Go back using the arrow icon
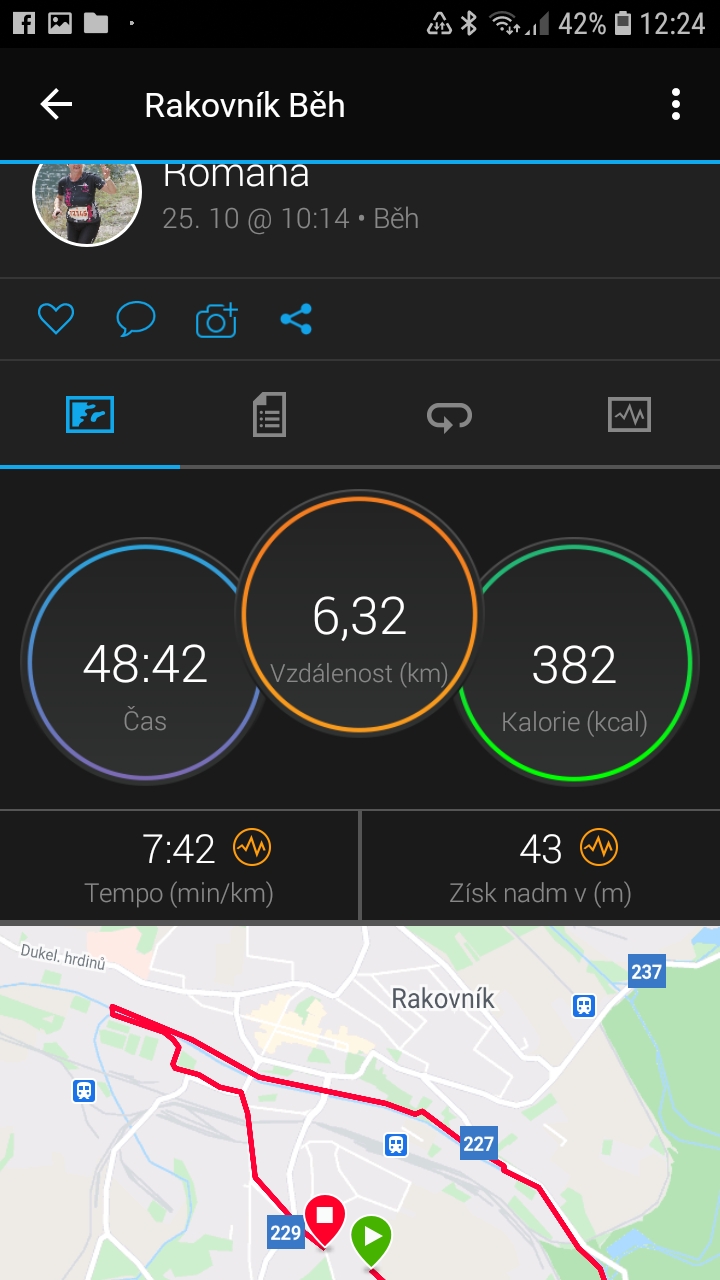This screenshot has width=720, height=1280. tap(56, 104)
